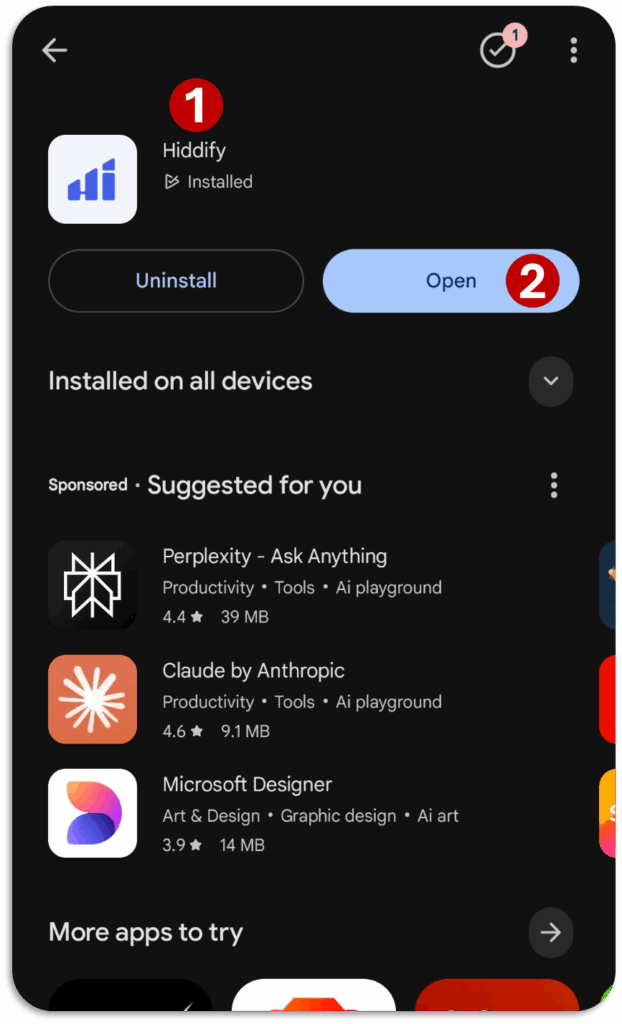
Task: Open options next to Suggested for you
Action: (553, 486)
